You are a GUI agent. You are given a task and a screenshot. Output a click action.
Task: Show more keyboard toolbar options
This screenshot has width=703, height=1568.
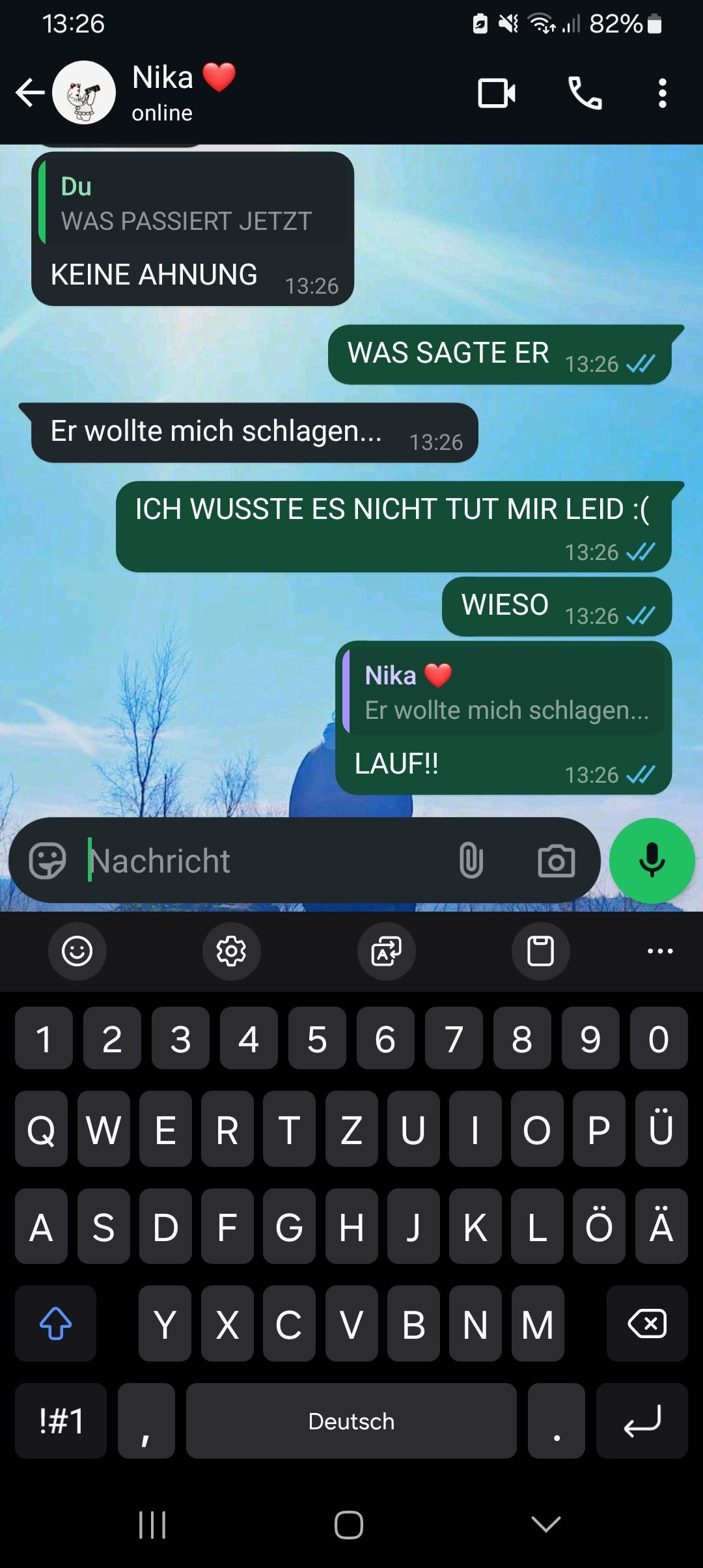click(660, 951)
